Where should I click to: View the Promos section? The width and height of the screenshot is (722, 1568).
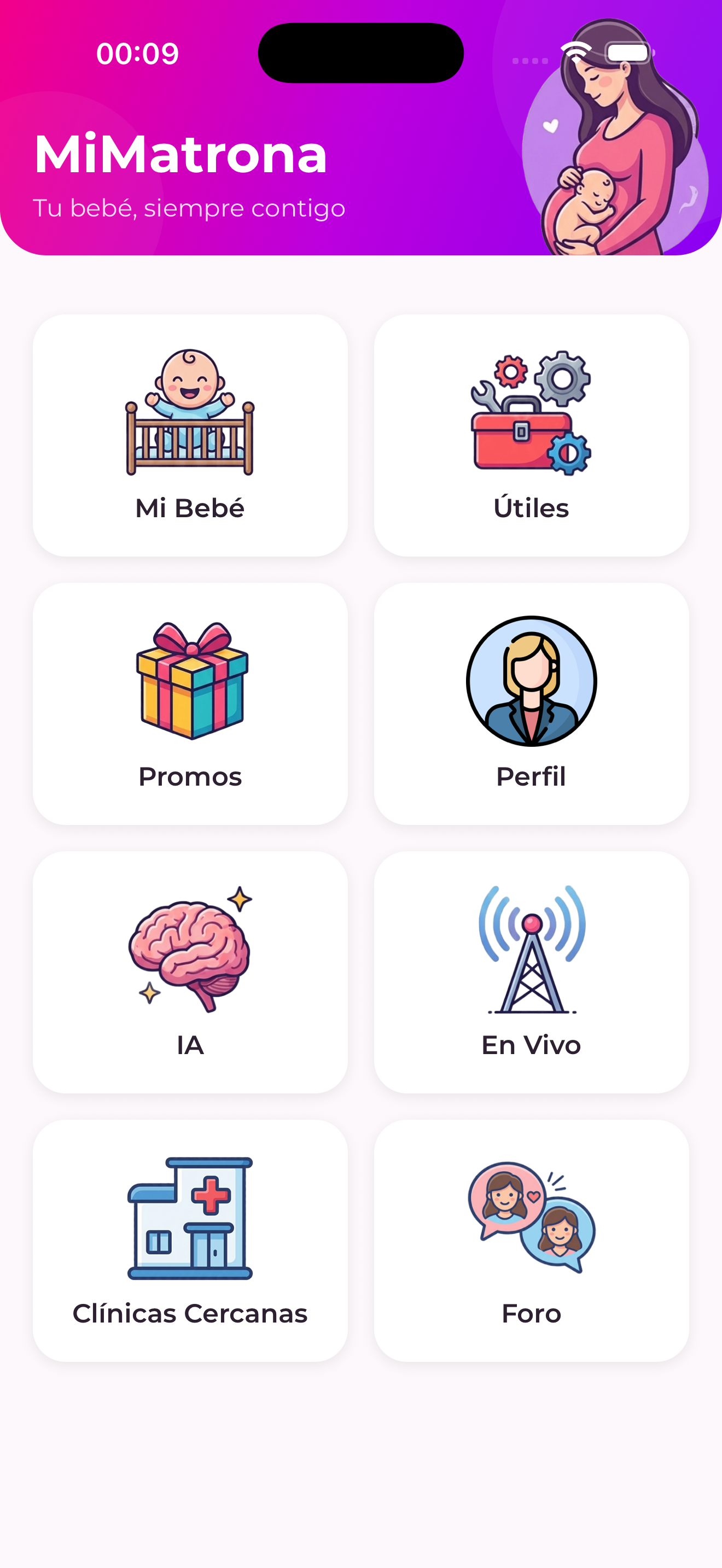190,704
